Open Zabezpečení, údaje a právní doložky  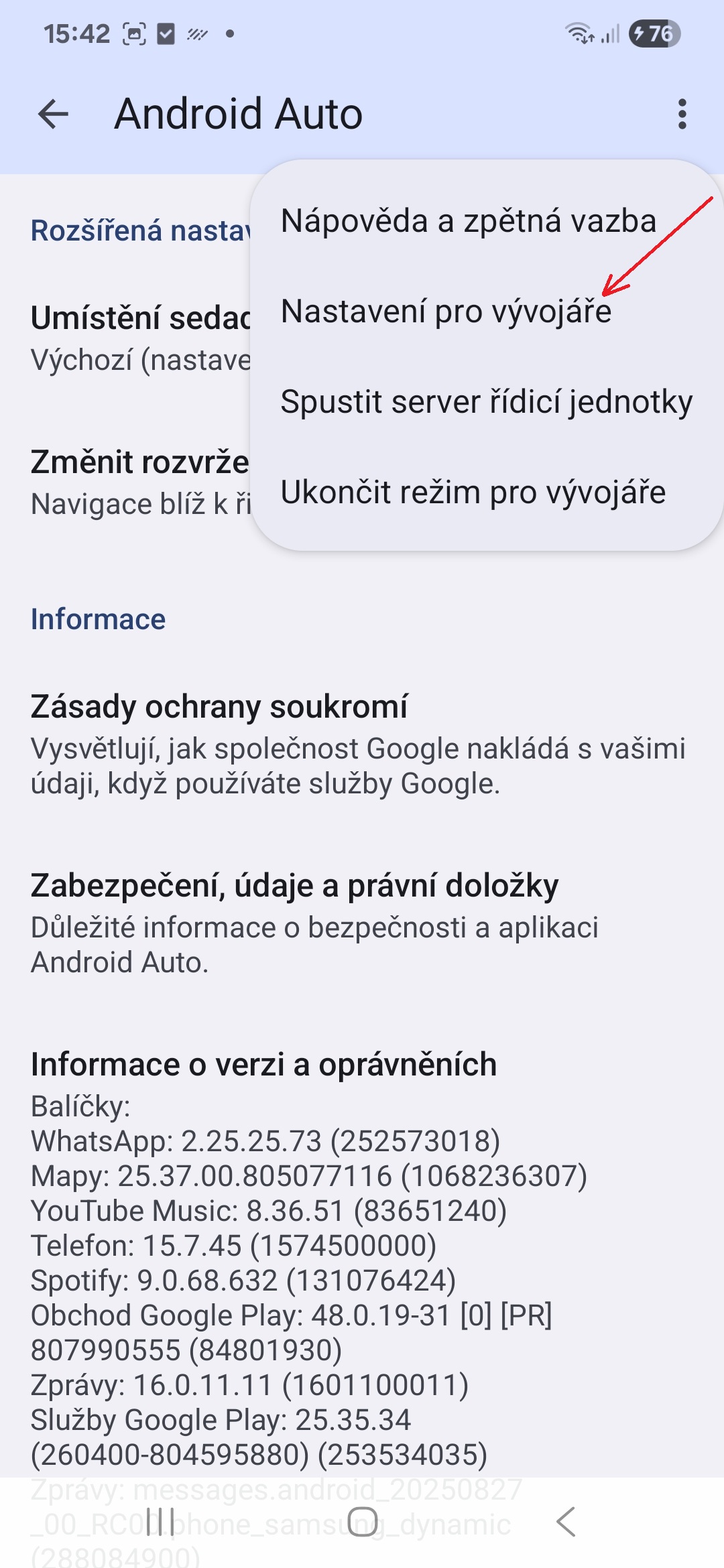[294, 886]
